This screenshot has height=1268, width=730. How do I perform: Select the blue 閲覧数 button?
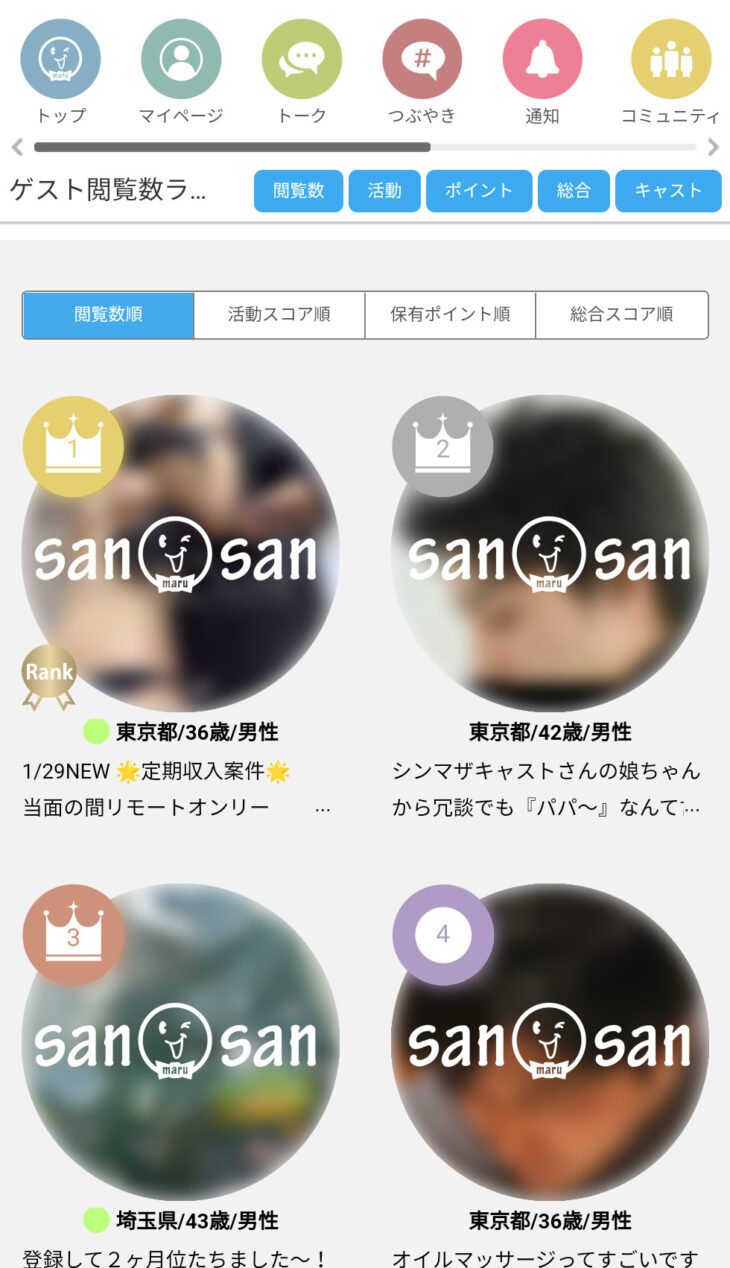click(298, 191)
